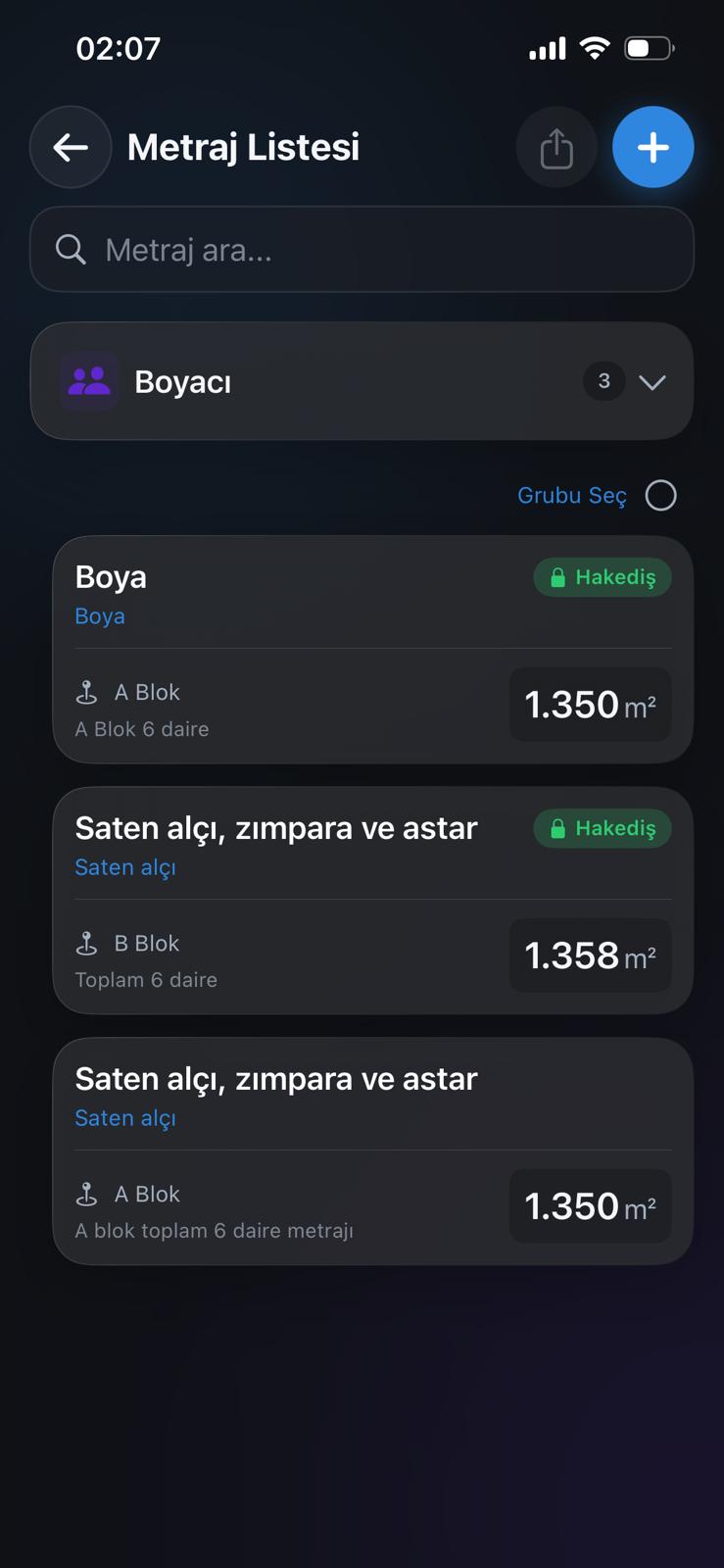Tap the location pin icon next to B Blok

87,943
